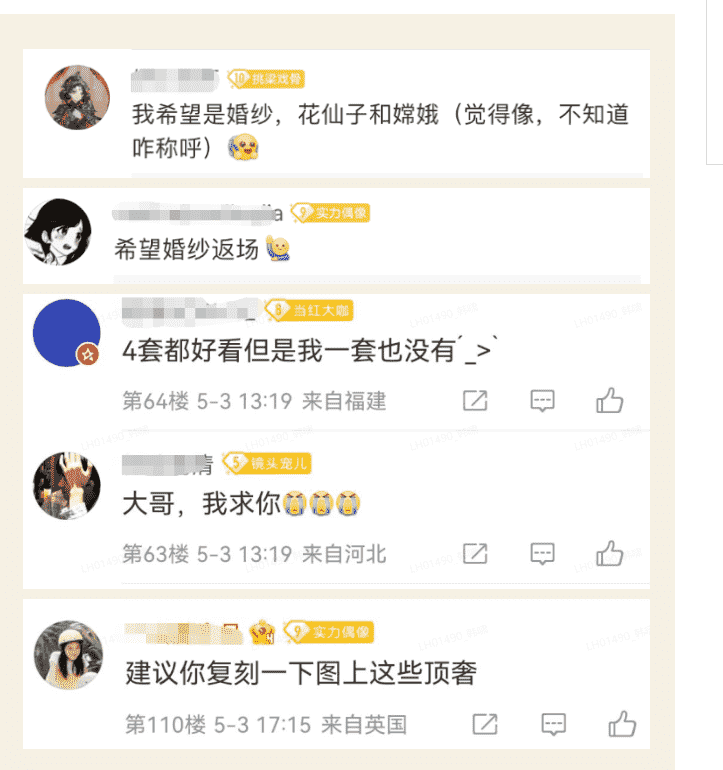Image resolution: width=723 pixels, height=770 pixels.
Task: Share the "大哥，我求你" comment
Action: click(476, 553)
